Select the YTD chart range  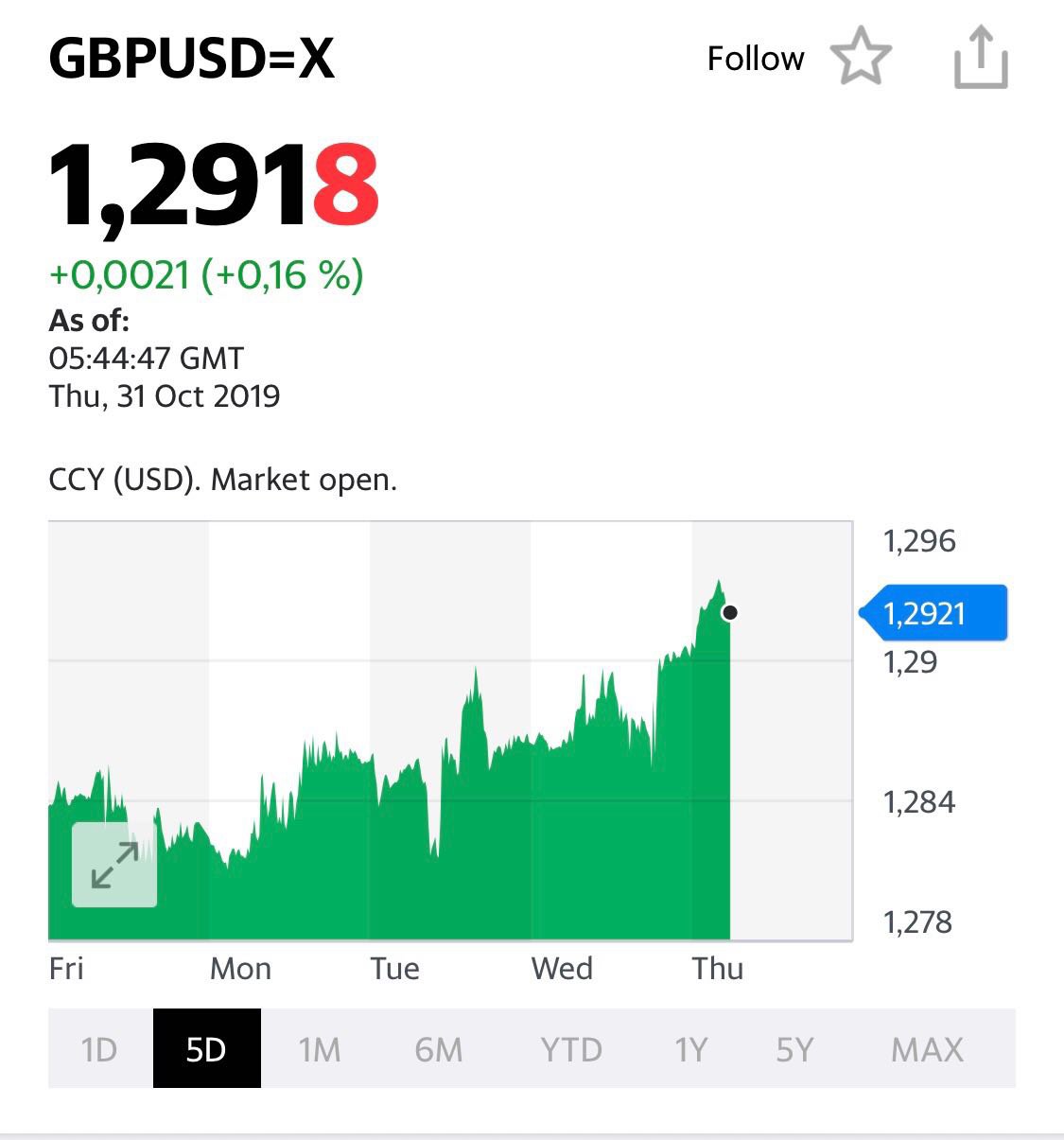coord(571,1049)
